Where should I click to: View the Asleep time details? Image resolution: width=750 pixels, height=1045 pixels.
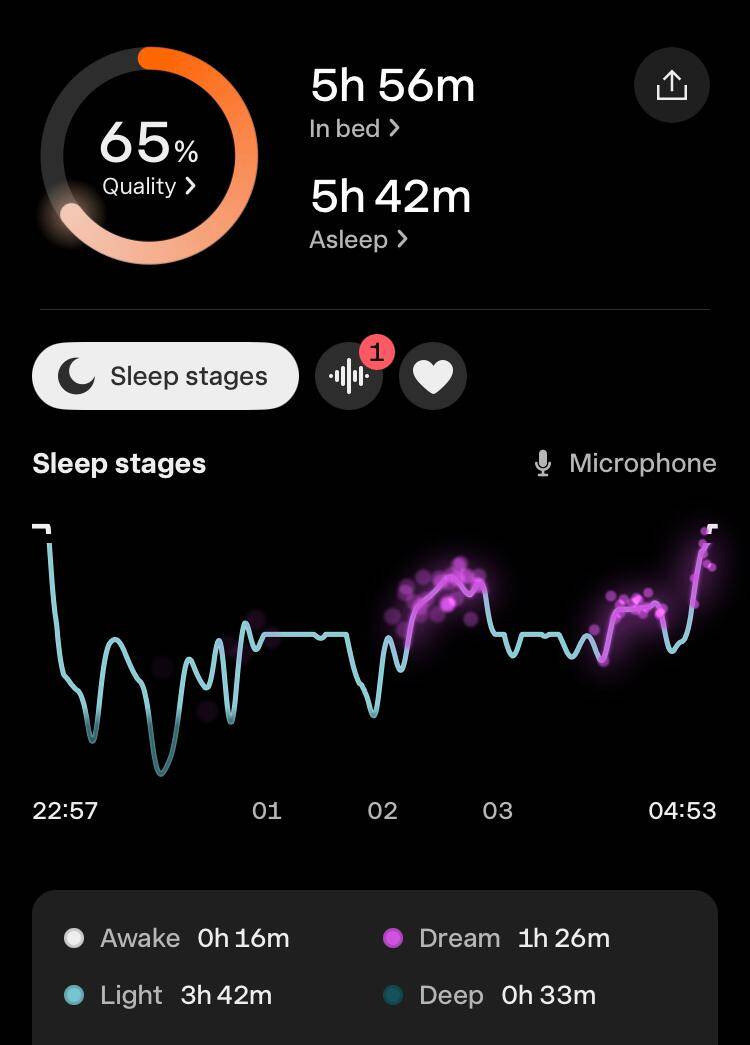coord(358,239)
